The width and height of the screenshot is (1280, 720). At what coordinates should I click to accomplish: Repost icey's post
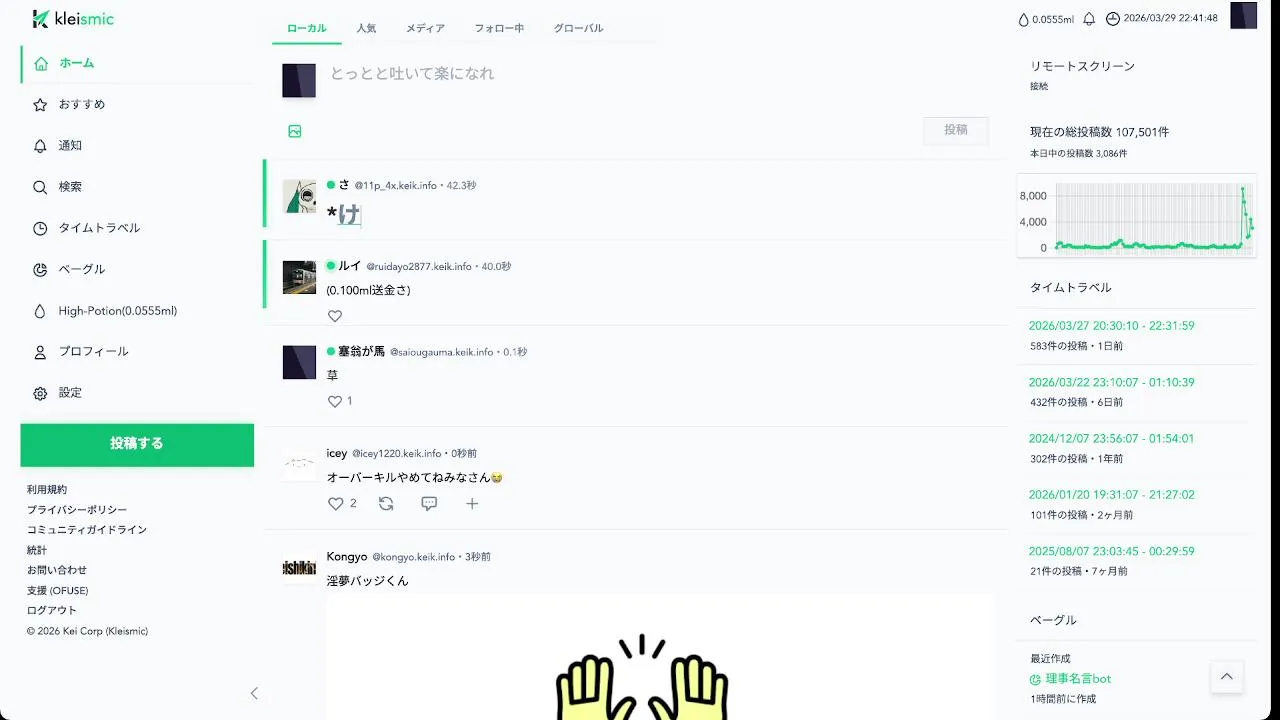click(x=386, y=504)
